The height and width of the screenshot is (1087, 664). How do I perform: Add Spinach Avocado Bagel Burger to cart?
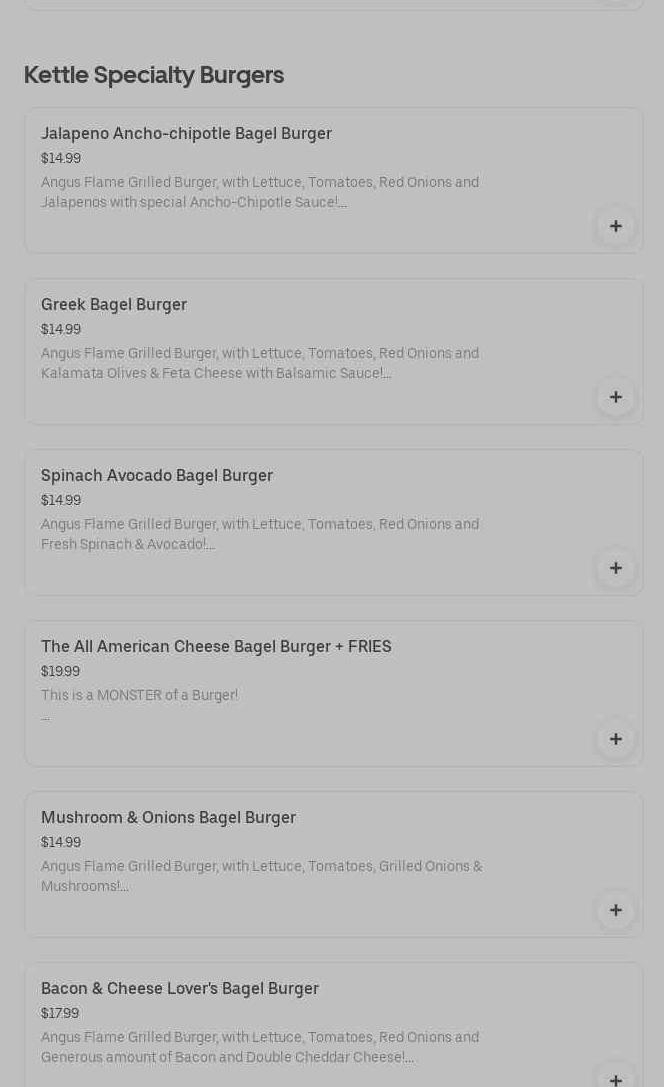[x=616, y=568]
